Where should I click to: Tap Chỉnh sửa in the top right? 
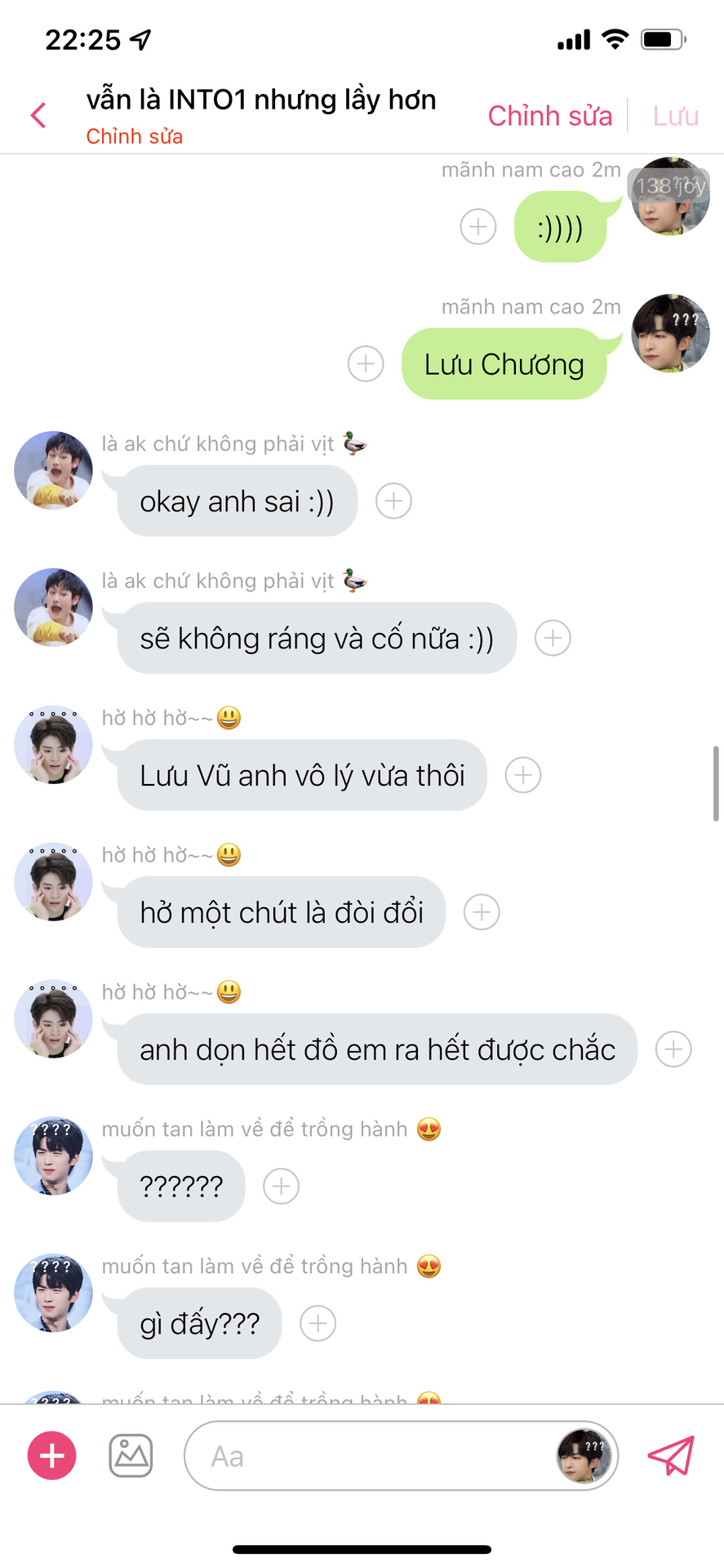[549, 116]
